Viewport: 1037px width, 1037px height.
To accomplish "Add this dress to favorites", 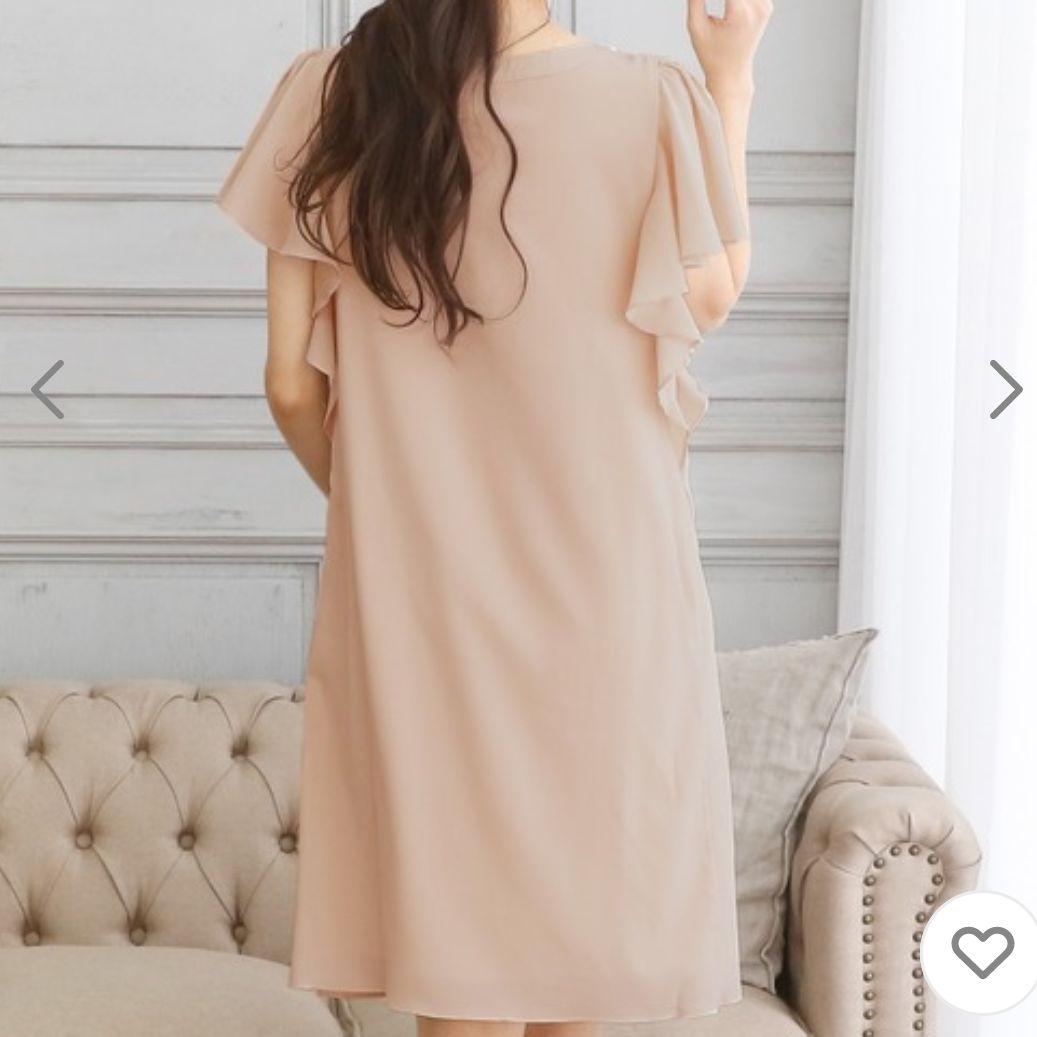I will 982,951.
